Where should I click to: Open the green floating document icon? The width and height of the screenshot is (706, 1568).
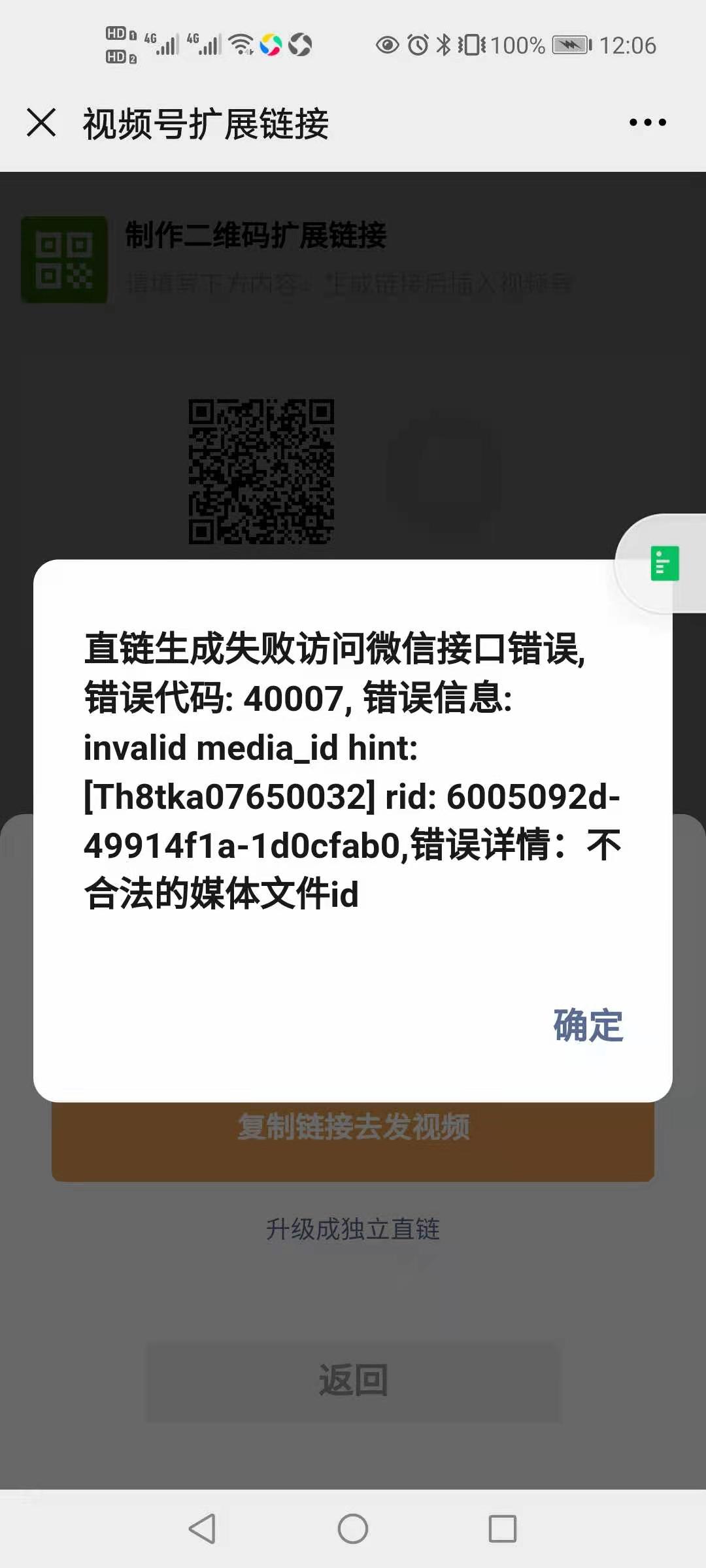coord(665,563)
